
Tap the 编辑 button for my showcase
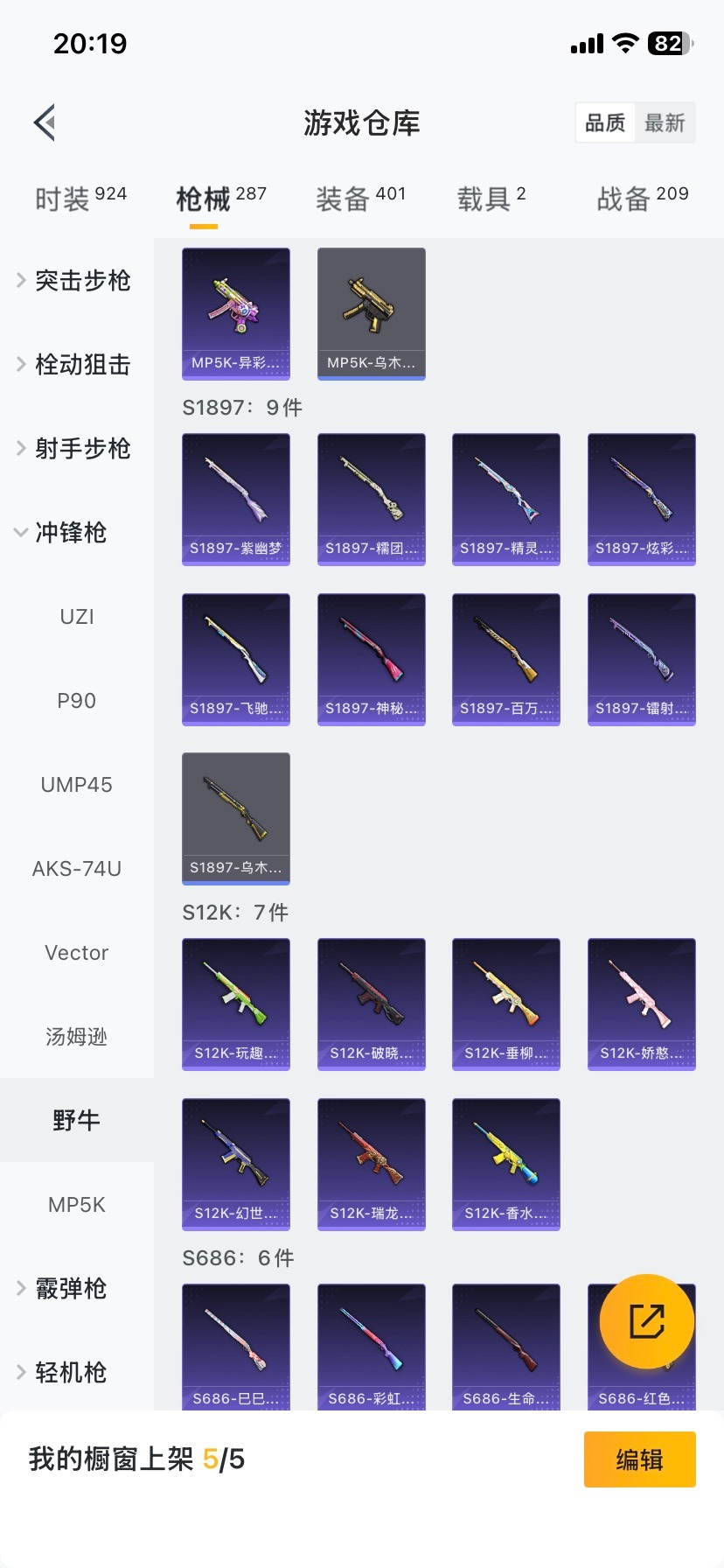pos(639,1459)
